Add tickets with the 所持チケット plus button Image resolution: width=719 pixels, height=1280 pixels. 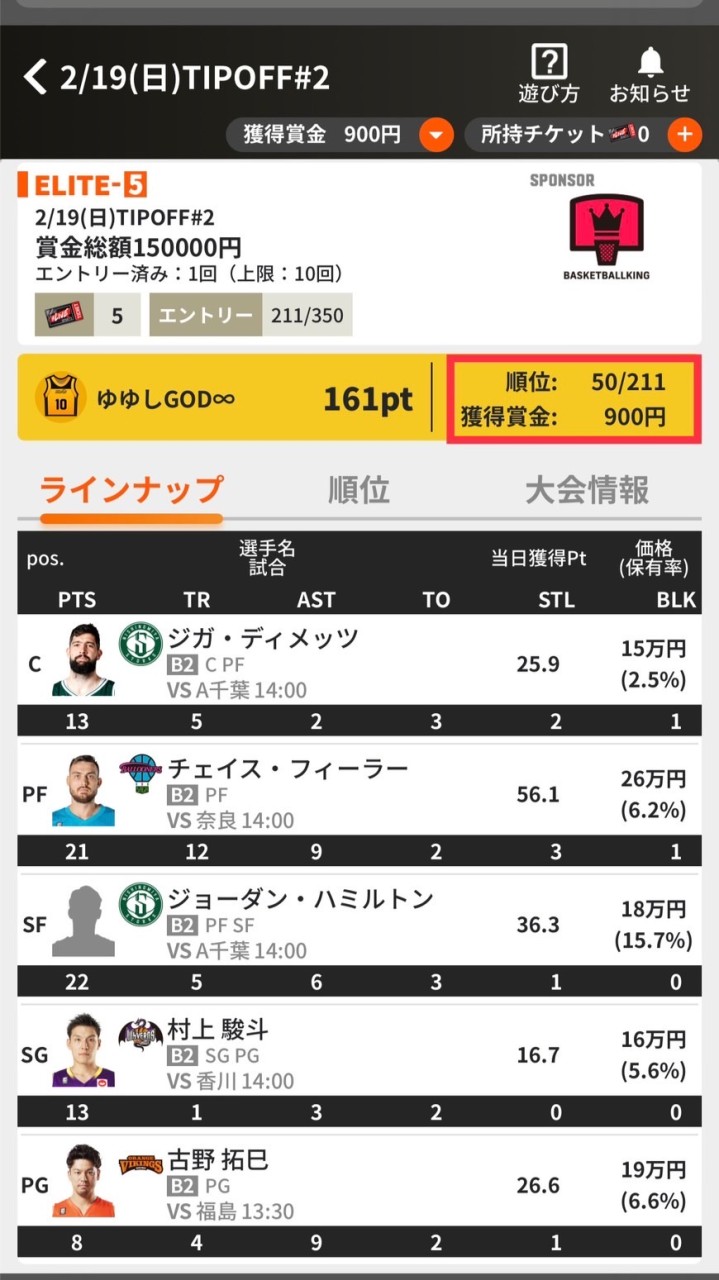(684, 135)
